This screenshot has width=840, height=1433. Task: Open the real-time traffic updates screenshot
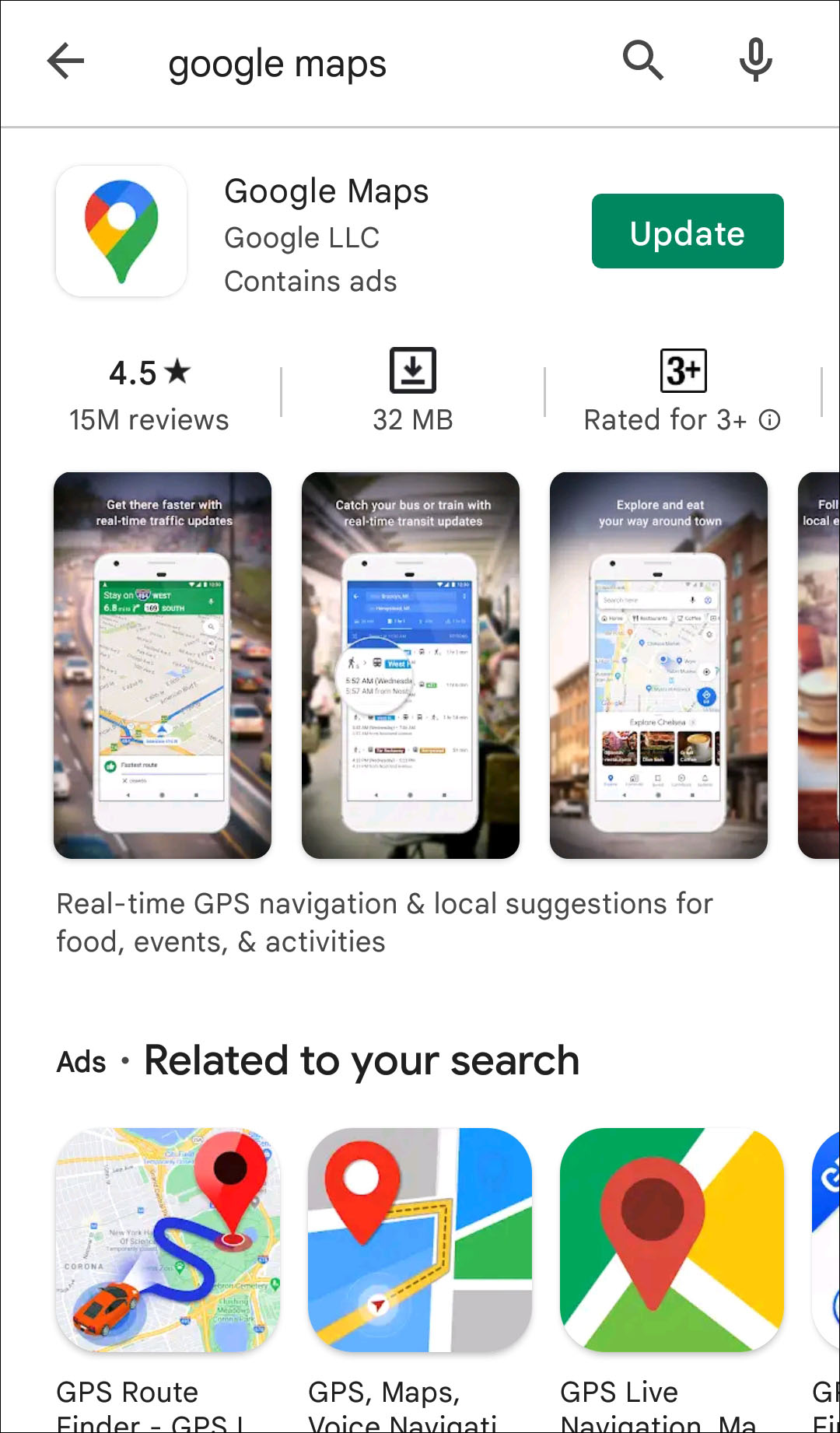point(163,665)
